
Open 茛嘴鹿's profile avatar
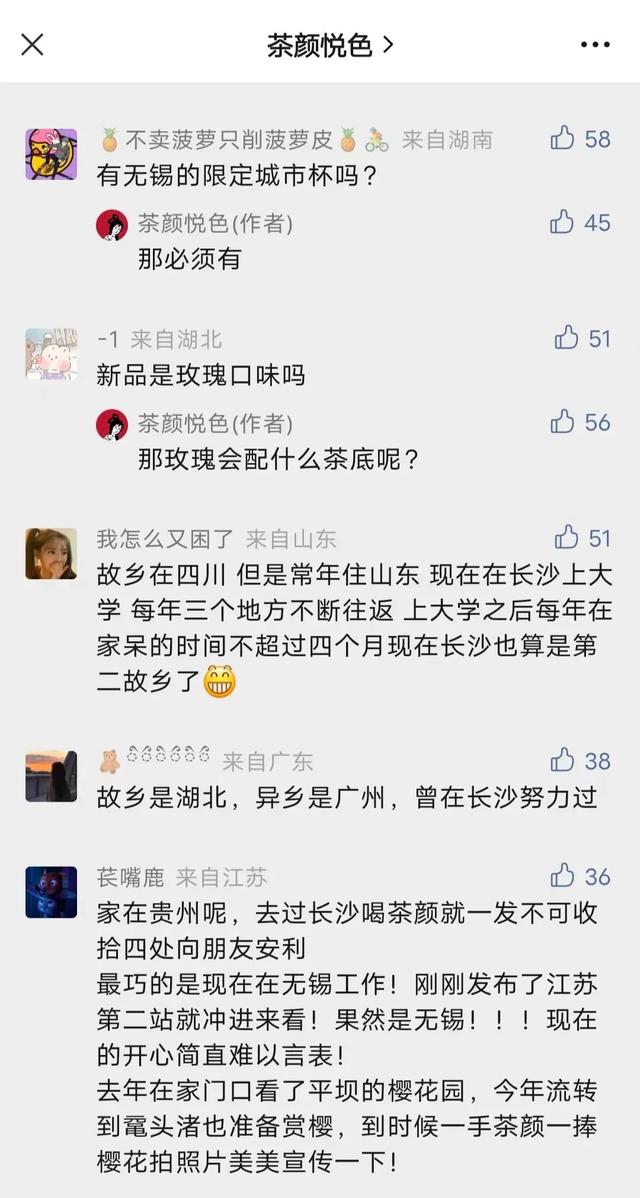click(51, 892)
